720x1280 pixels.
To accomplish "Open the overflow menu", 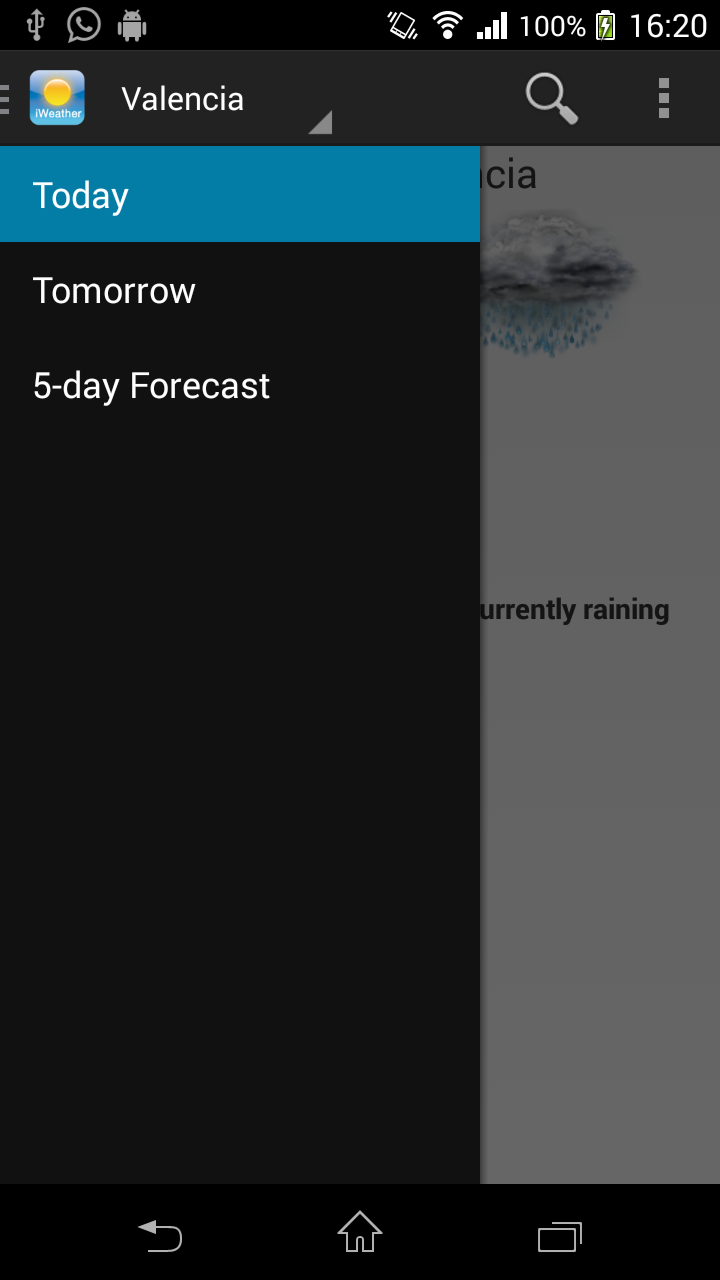I will [x=663, y=99].
